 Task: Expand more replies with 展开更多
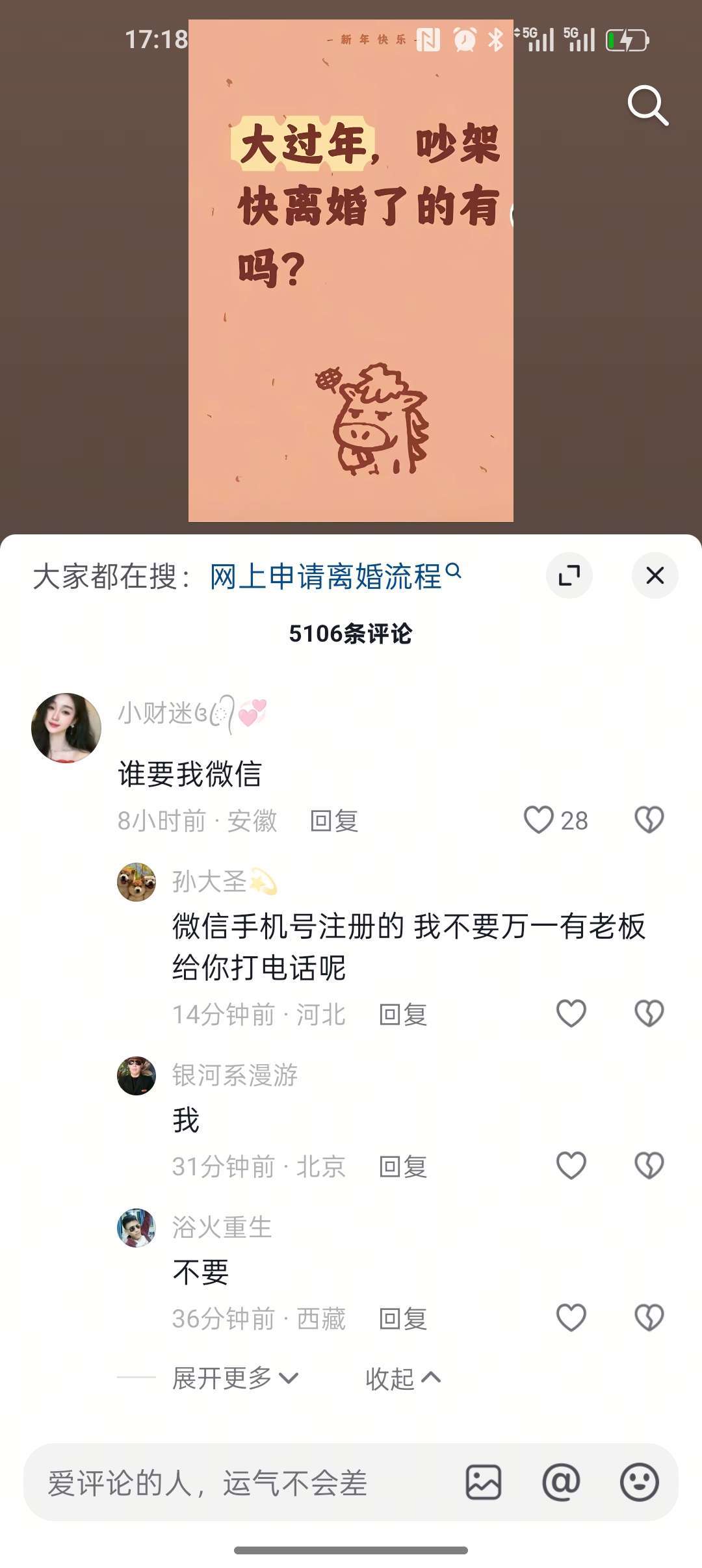tap(234, 1378)
